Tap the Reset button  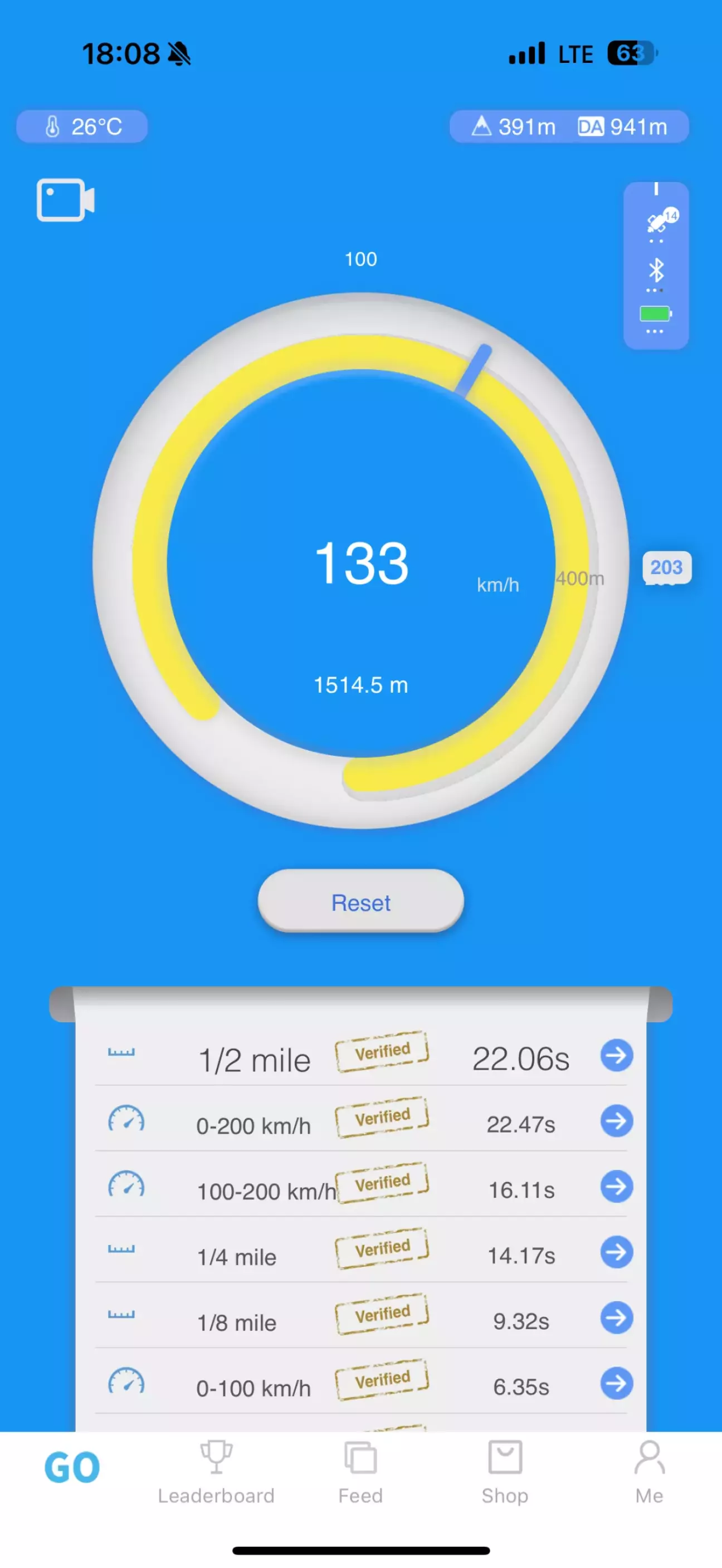point(360,902)
